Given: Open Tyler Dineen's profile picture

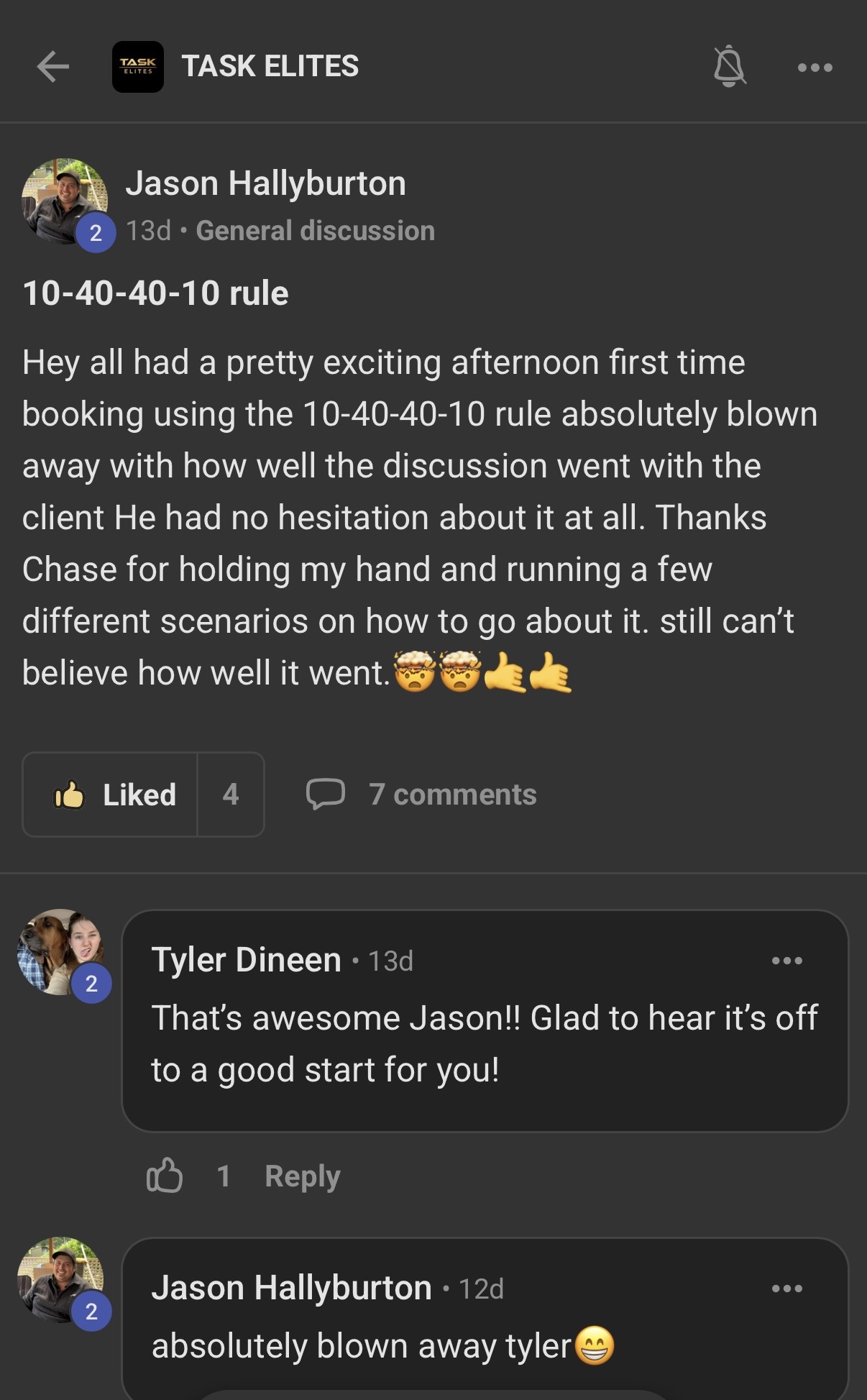Looking at the screenshot, I should pos(60,952).
